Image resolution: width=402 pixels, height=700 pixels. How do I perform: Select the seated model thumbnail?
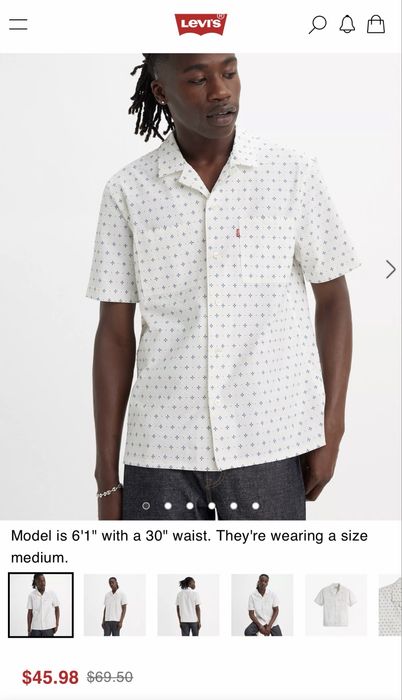[262, 605]
